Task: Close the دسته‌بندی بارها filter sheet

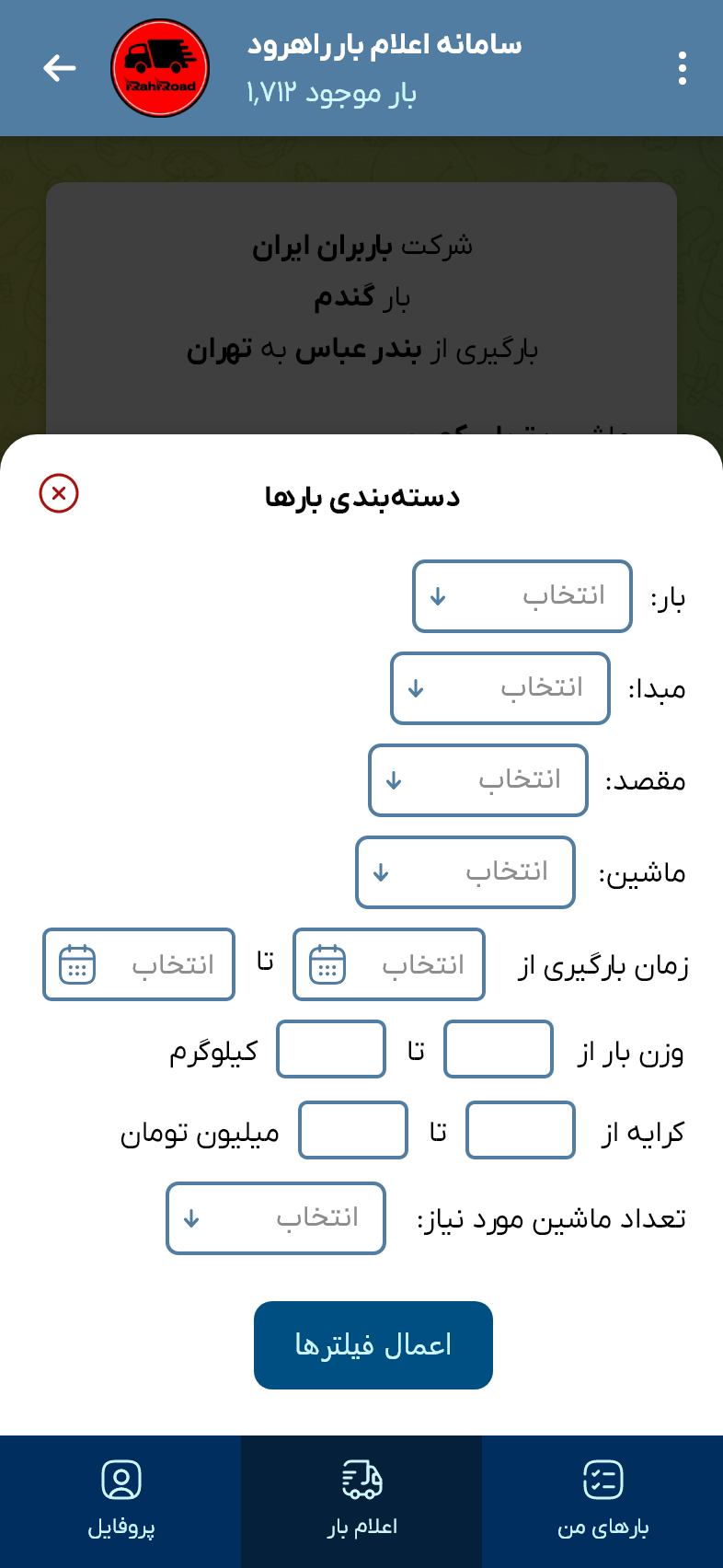Action: pos(59,493)
